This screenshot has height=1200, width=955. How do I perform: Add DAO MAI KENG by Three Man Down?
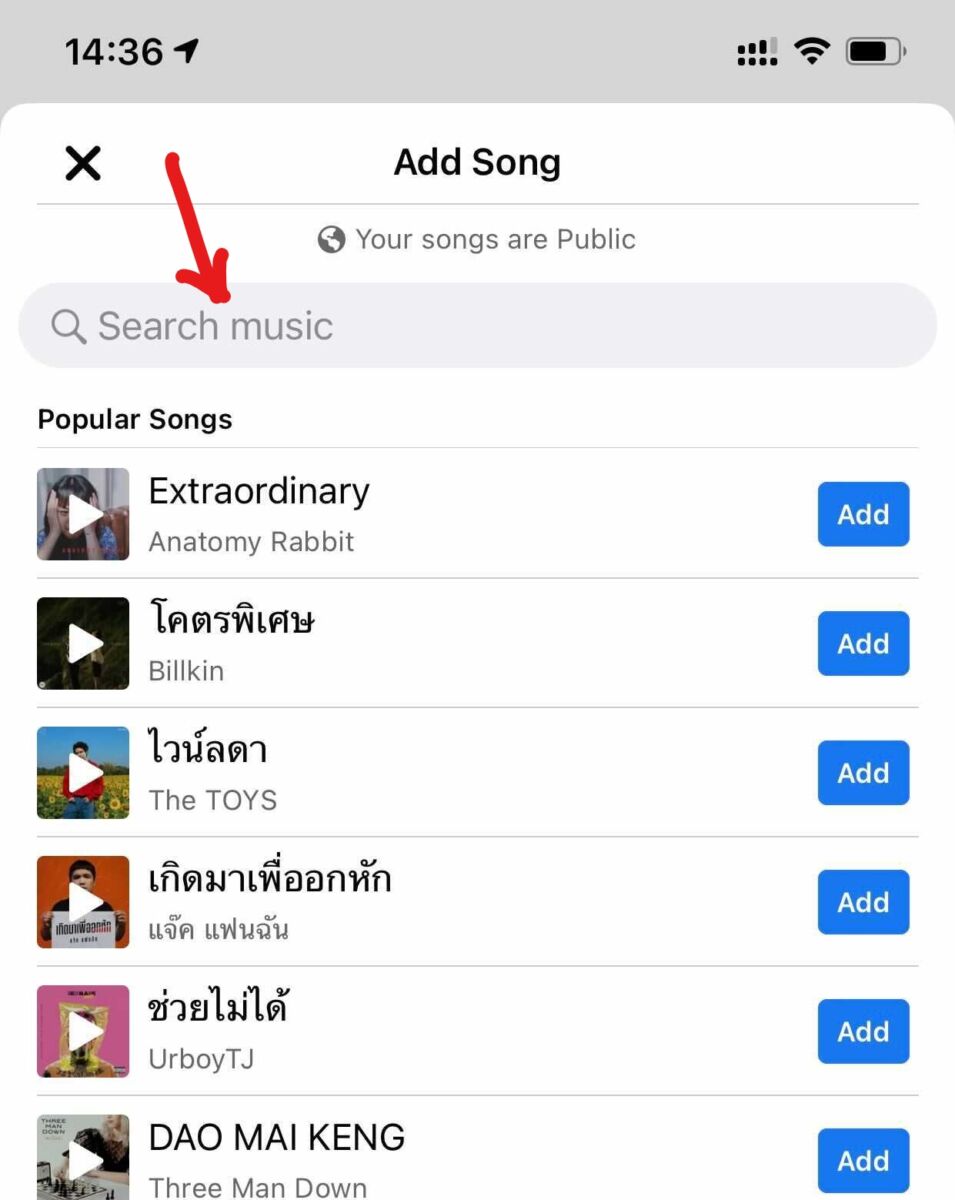[x=863, y=1160]
